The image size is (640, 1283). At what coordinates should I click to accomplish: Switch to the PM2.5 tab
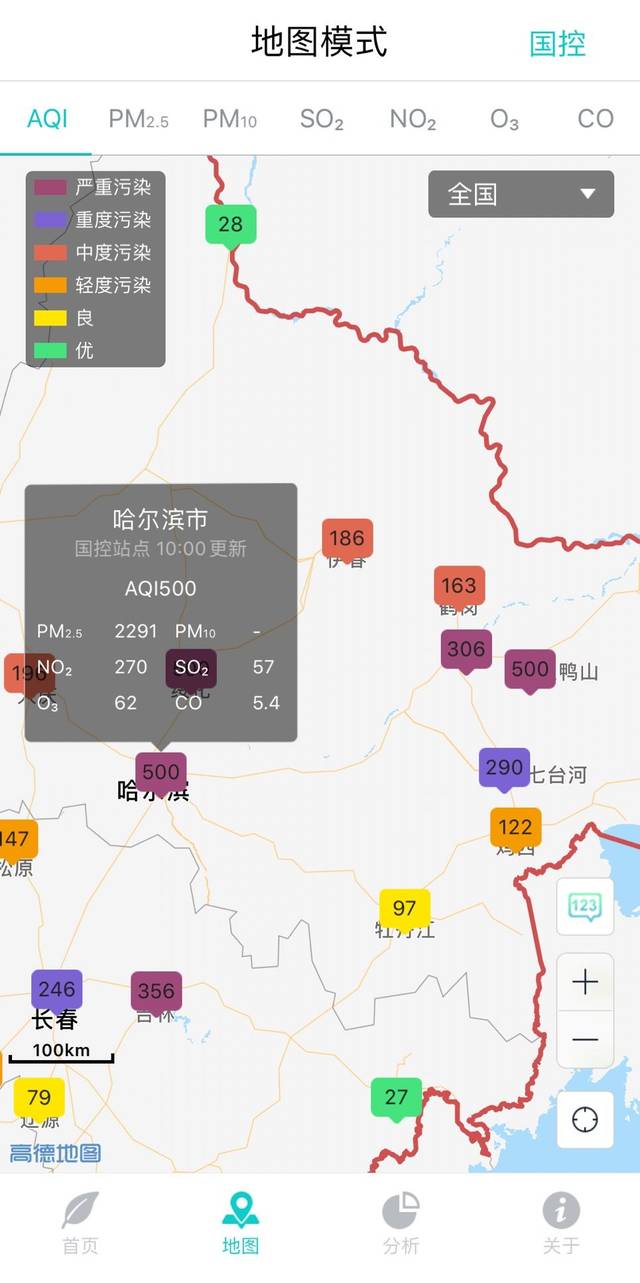[138, 119]
